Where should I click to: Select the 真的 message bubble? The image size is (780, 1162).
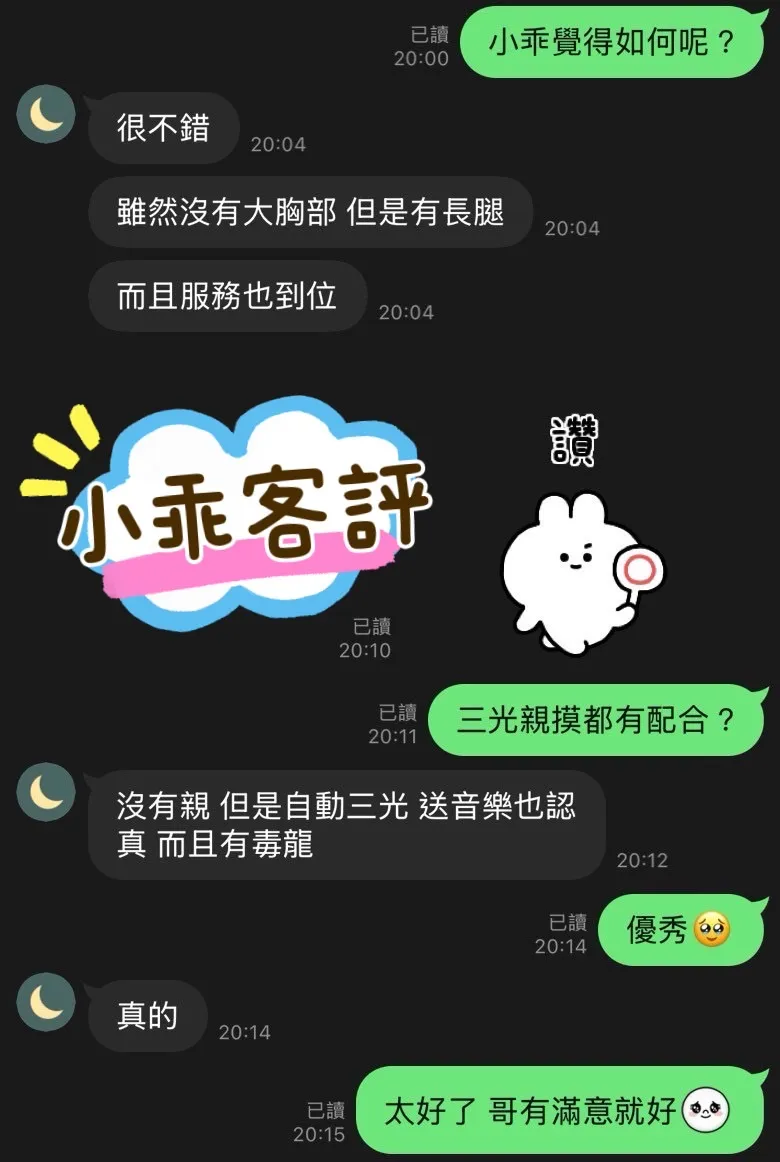[146, 1015]
